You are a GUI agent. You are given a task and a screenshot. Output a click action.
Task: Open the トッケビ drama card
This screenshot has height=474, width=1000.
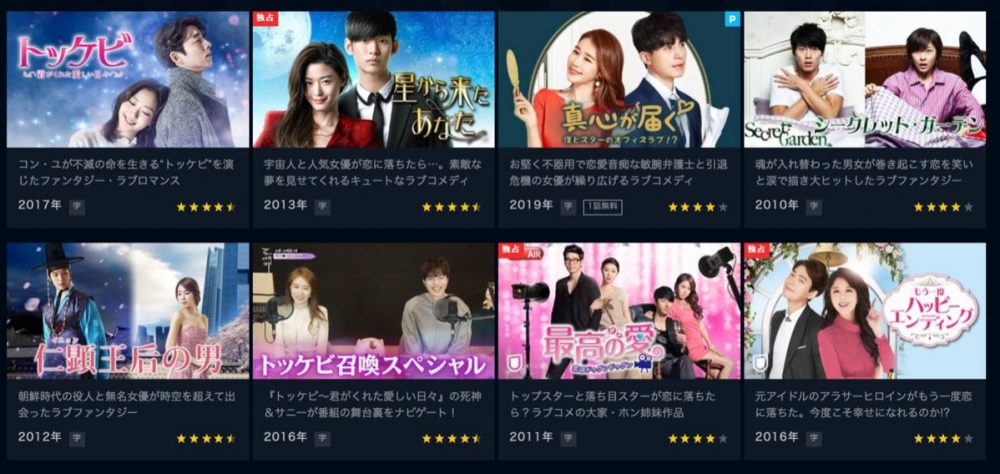point(128,80)
